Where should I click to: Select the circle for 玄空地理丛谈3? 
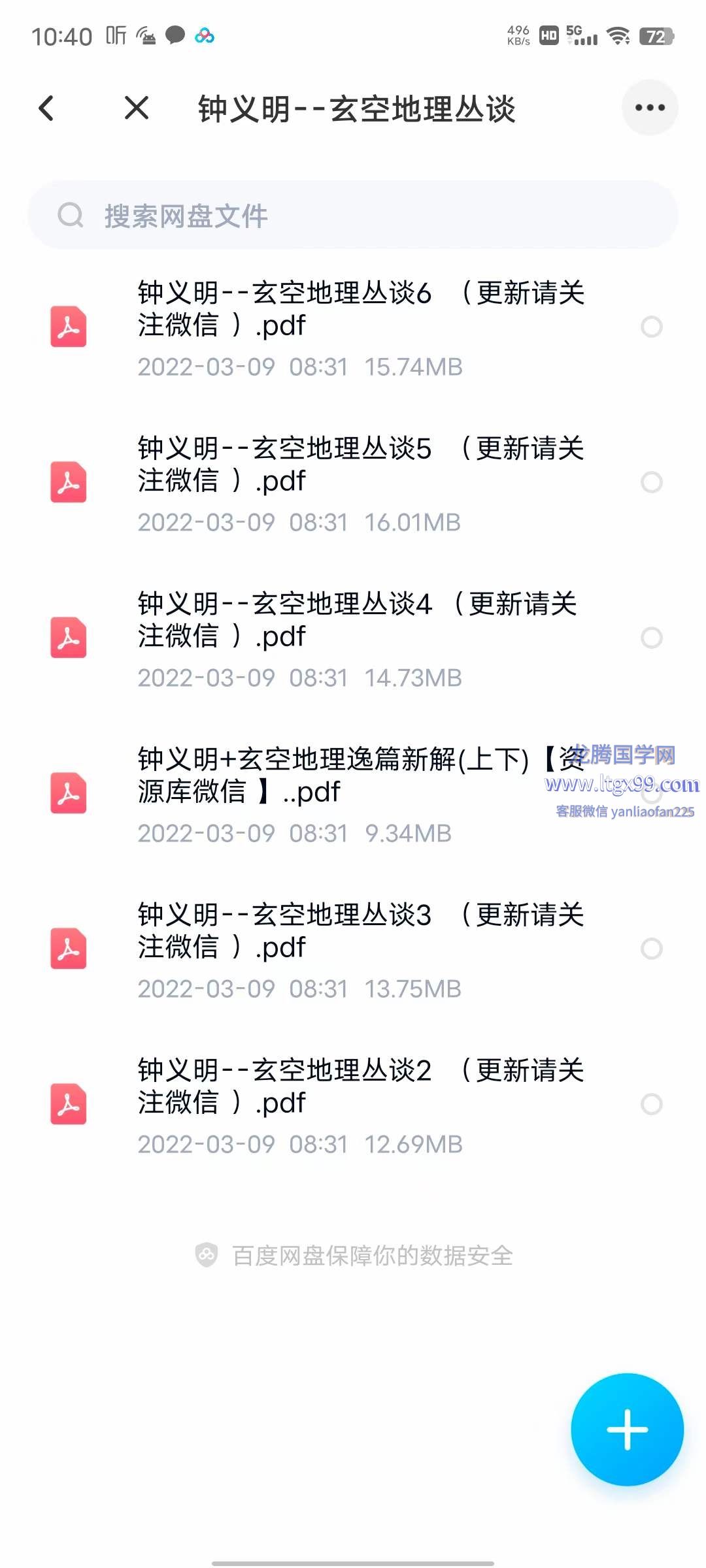coord(651,949)
